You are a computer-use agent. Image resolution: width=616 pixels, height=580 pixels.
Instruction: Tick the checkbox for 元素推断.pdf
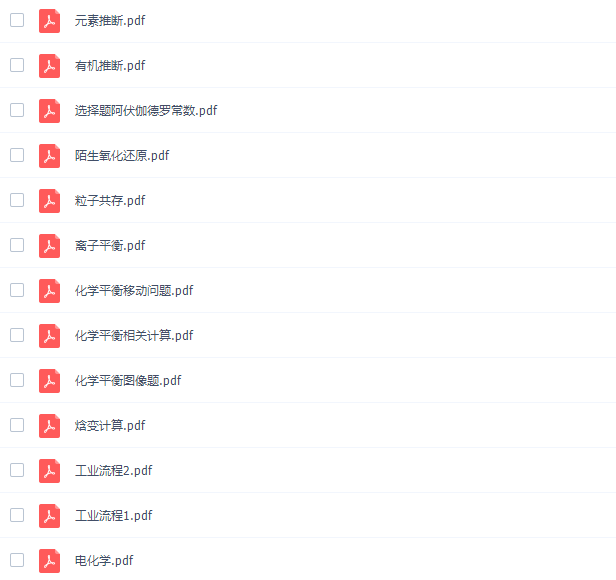point(17,20)
